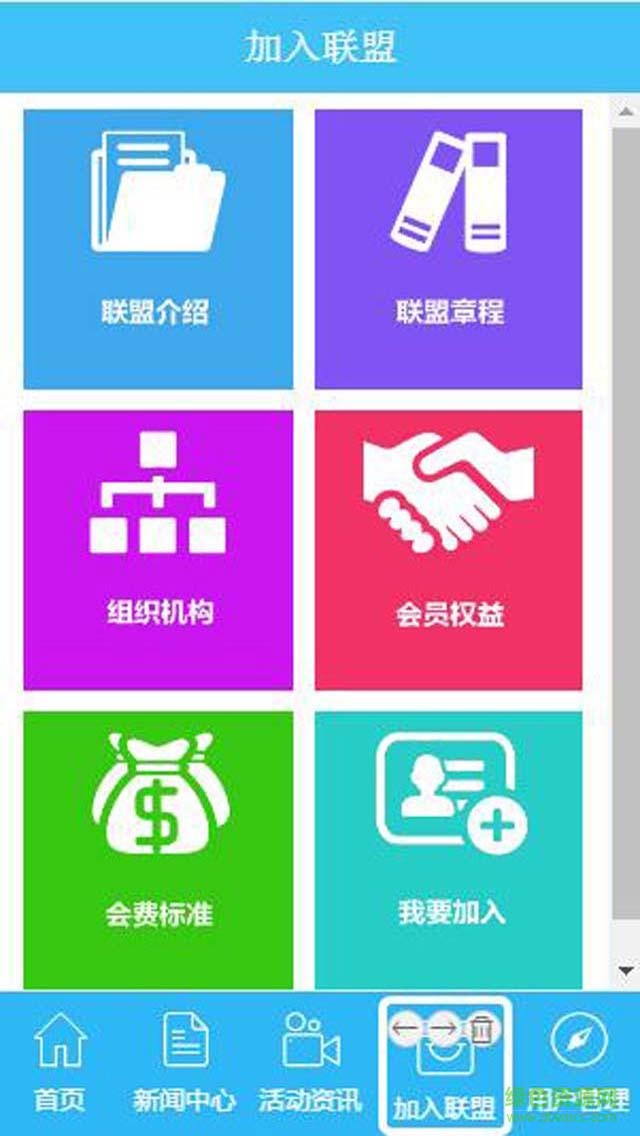Delete the 加入联盟 tab with the trash icon
640x1136 pixels.
(x=482, y=1028)
